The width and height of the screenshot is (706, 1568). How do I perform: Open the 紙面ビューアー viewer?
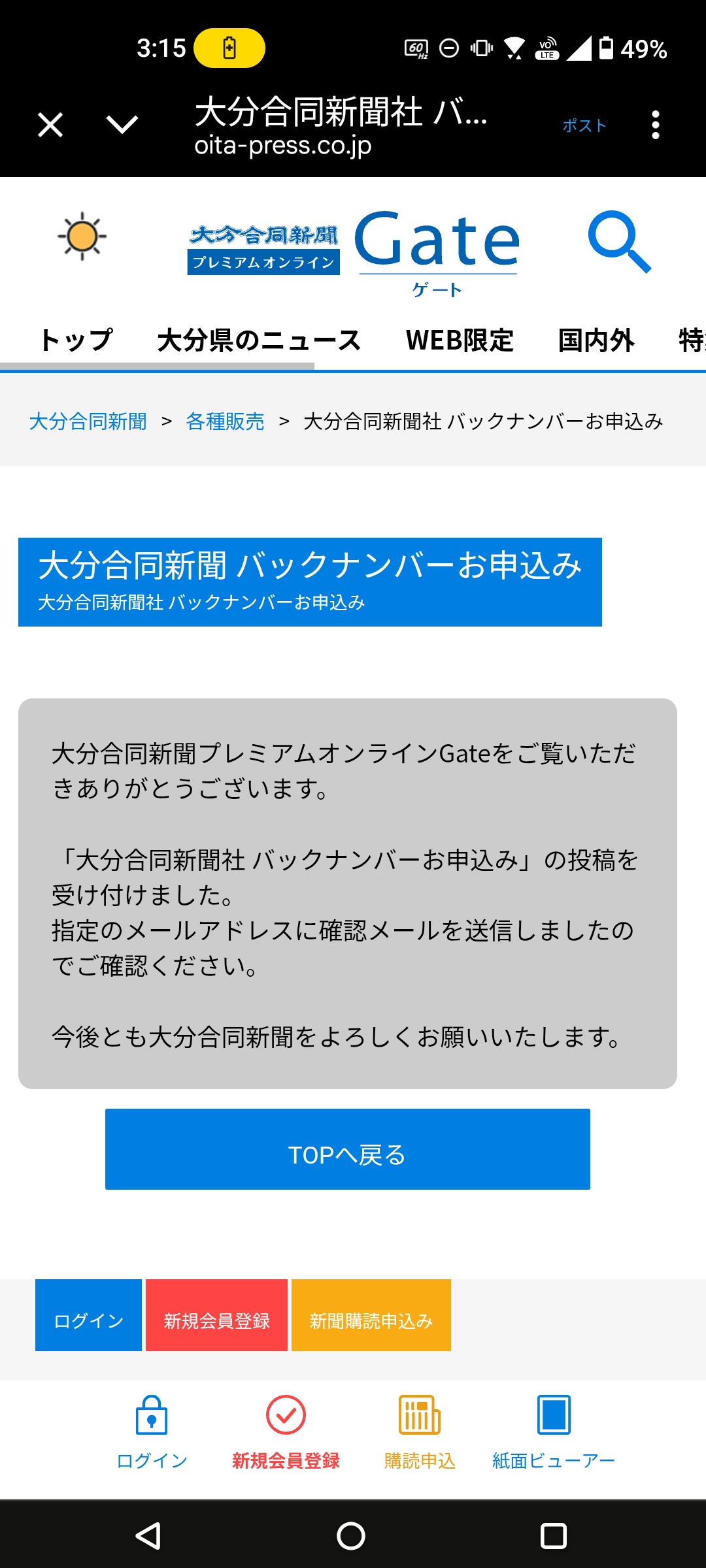(x=553, y=1431)
